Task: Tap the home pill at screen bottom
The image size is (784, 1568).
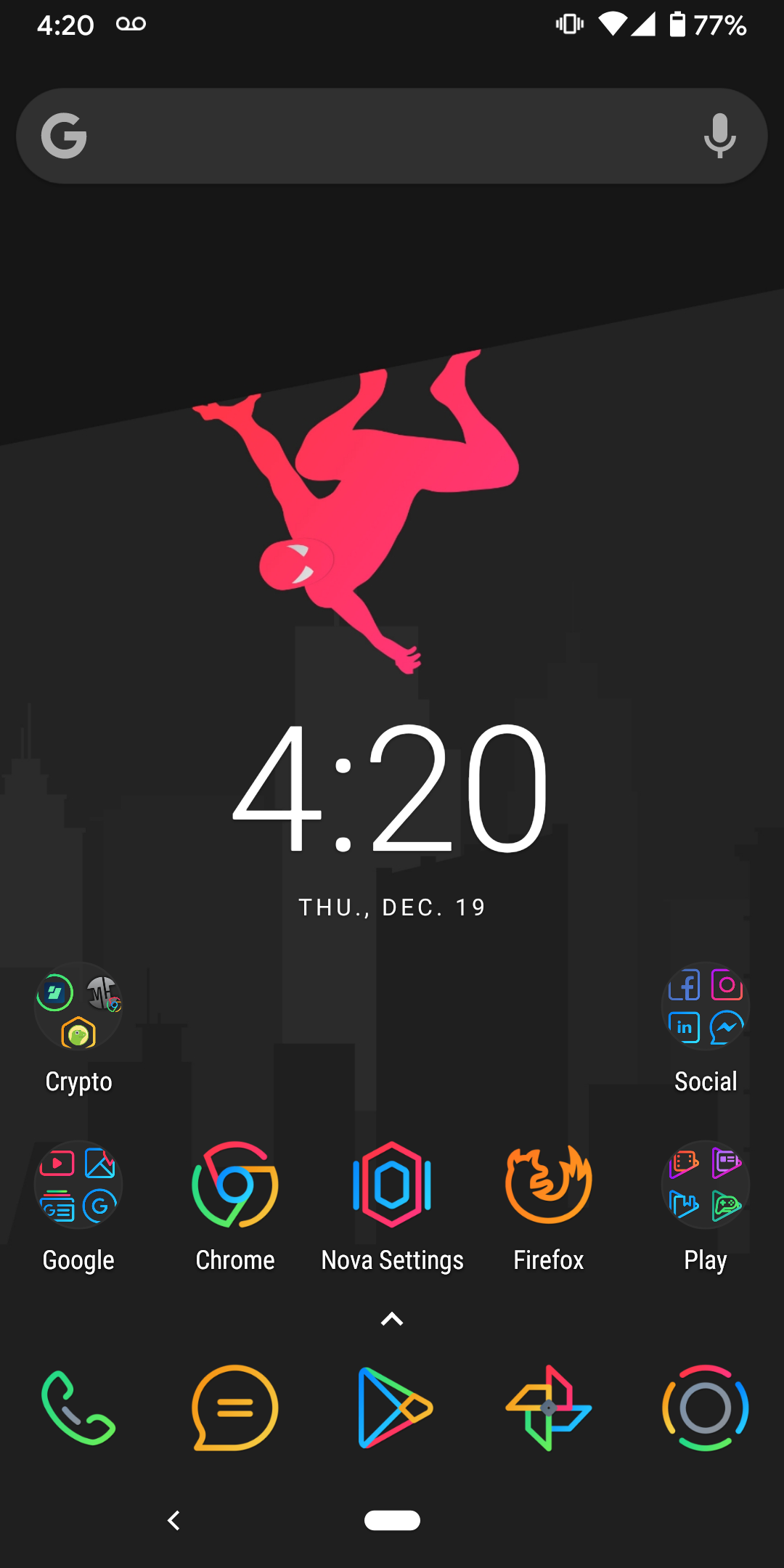Action: pyautogui.click(x=391, y=1521)
